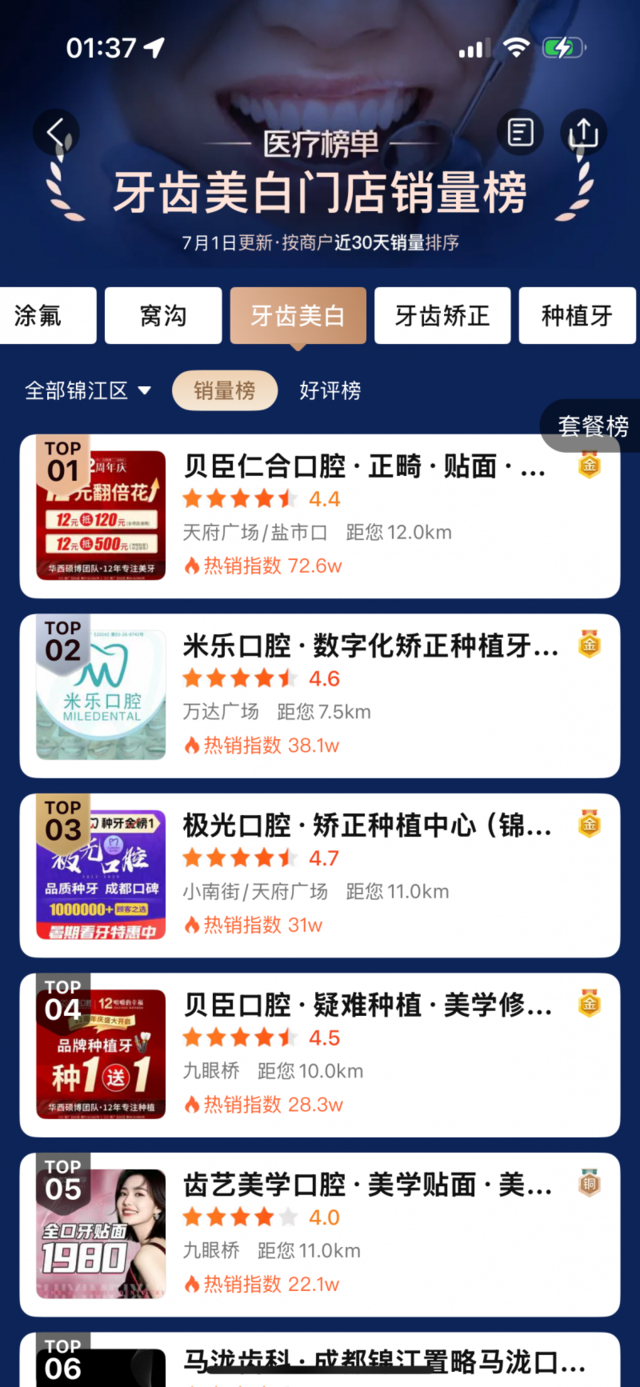Switch to the 好评榜 ranking

tap(330, 391)
